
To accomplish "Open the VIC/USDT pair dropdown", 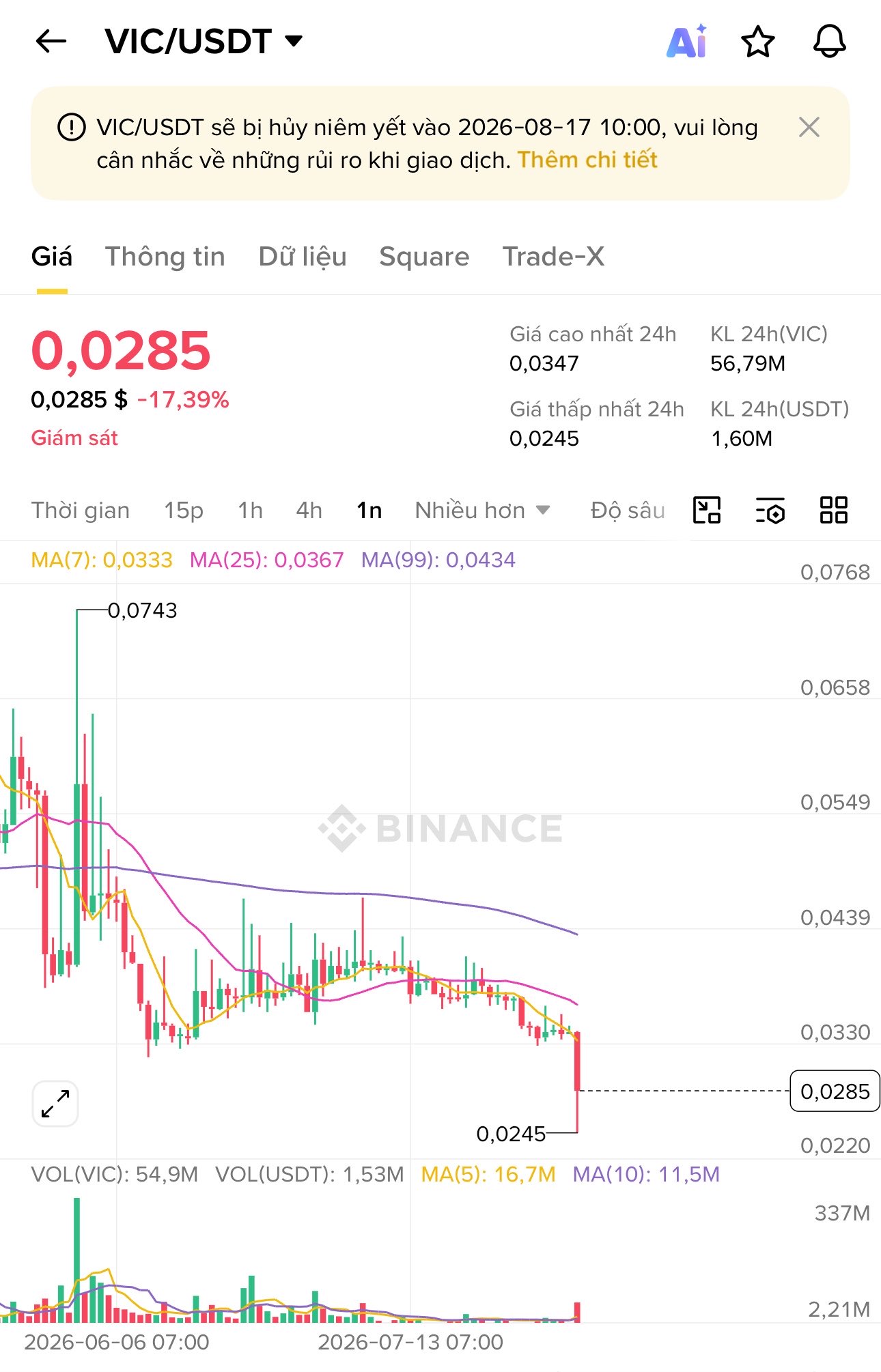I will pos(204,42).
